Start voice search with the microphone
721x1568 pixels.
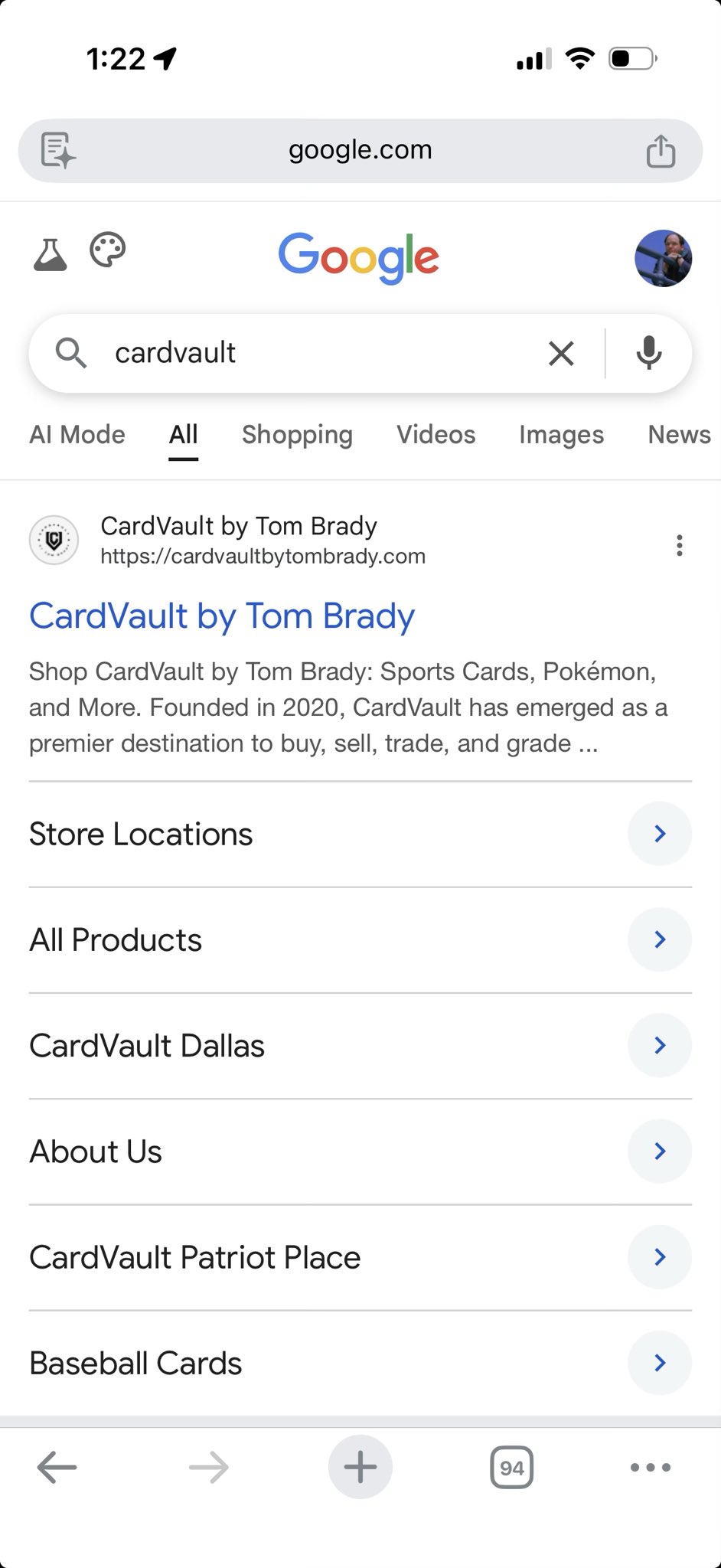(649, 353)
